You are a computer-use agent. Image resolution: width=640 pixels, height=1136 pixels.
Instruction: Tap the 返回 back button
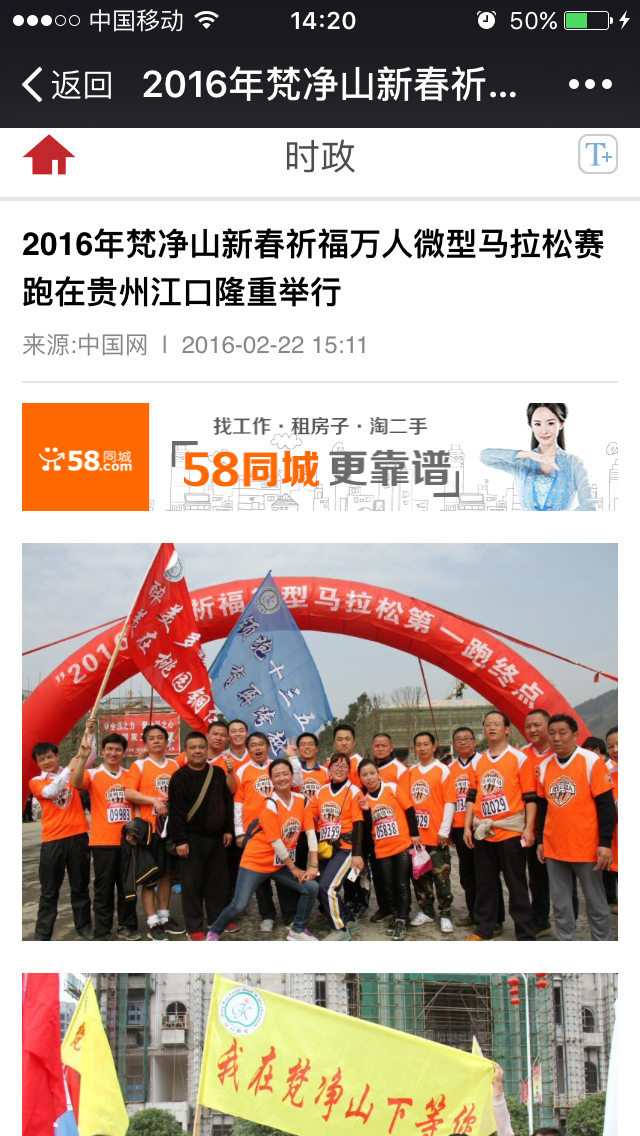click(x=67, y=85)
